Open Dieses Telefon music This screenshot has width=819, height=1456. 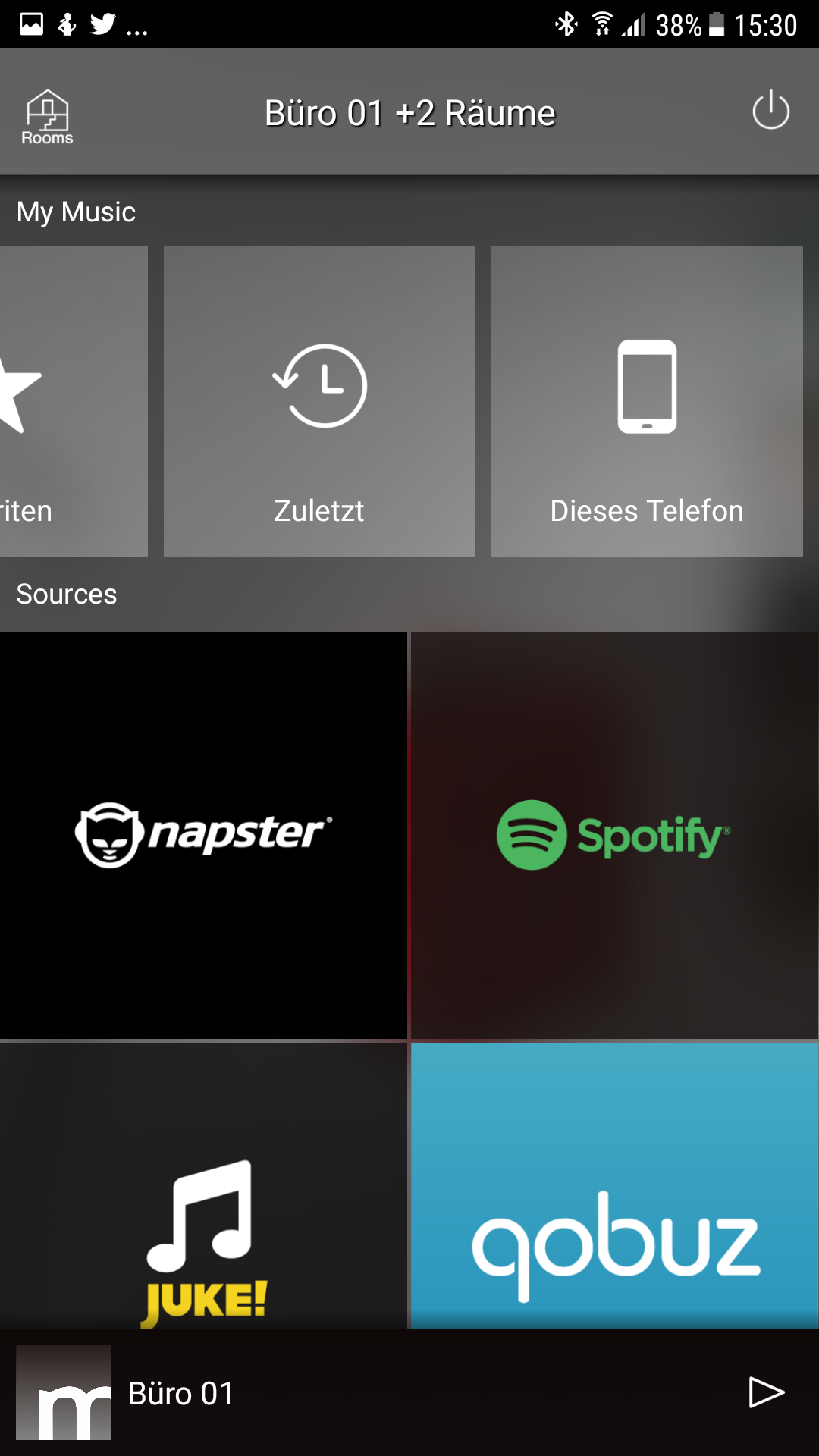[x=647, y=401]
